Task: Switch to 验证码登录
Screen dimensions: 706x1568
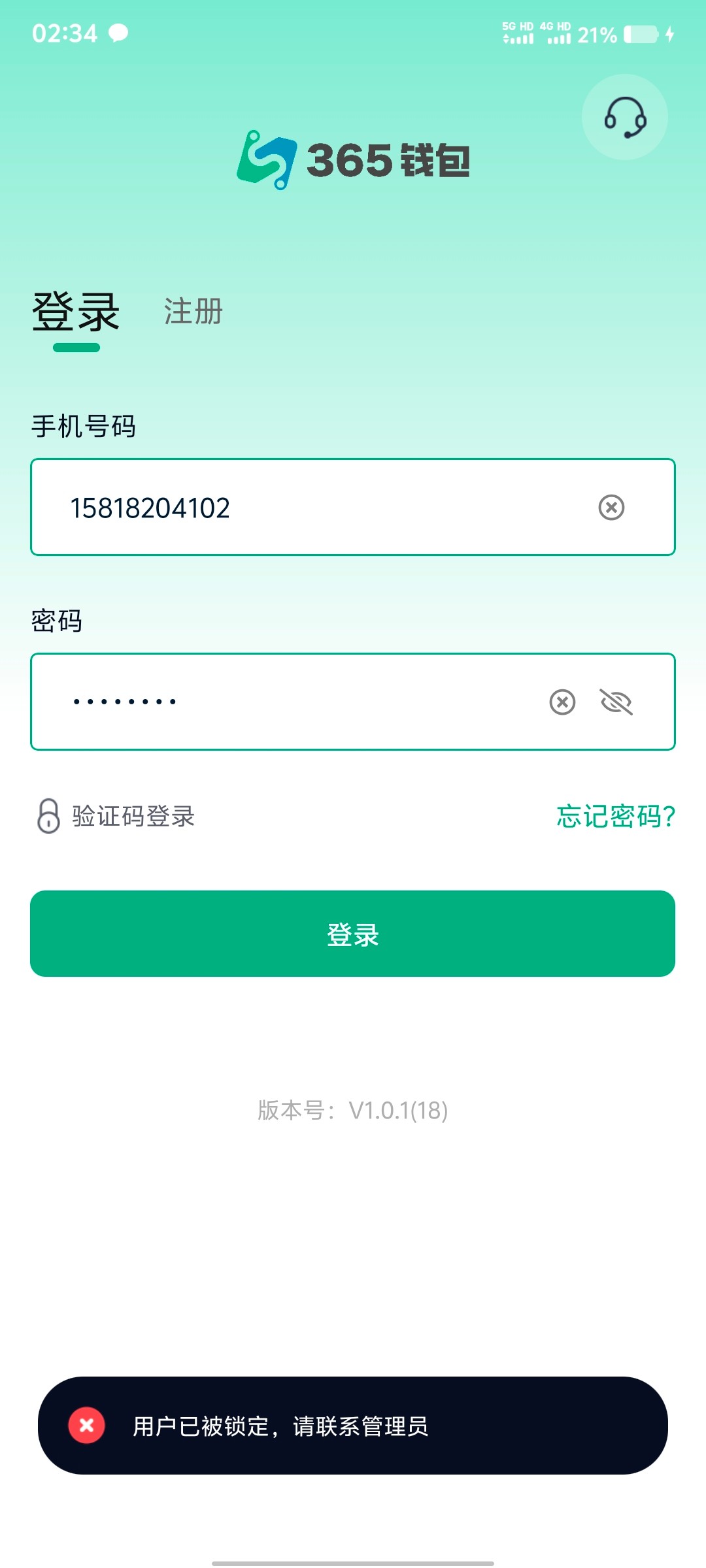Action: (118, 816)
